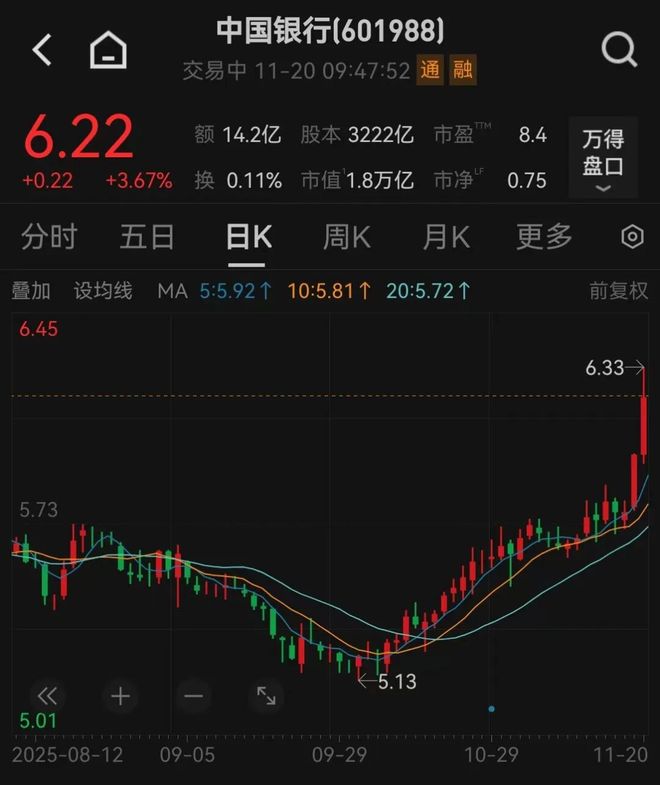Go back with the arrow icon
The image size is (660, 785).
[x=42, y=49]
